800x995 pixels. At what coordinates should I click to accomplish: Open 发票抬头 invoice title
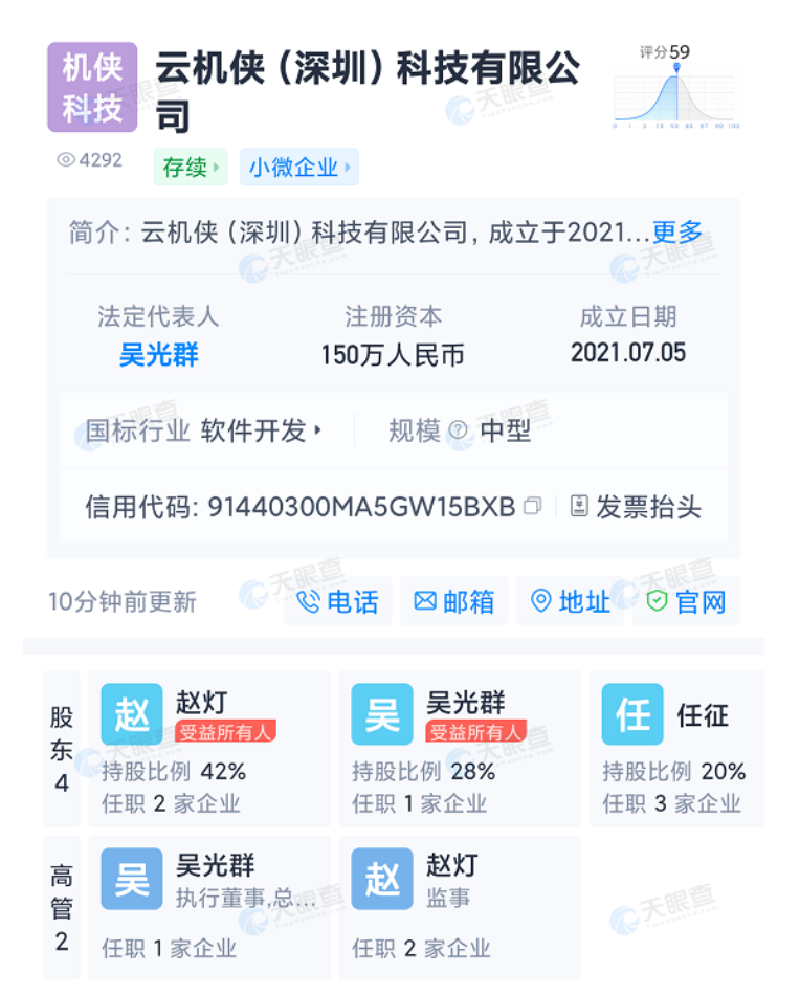[x=636, y=506]
